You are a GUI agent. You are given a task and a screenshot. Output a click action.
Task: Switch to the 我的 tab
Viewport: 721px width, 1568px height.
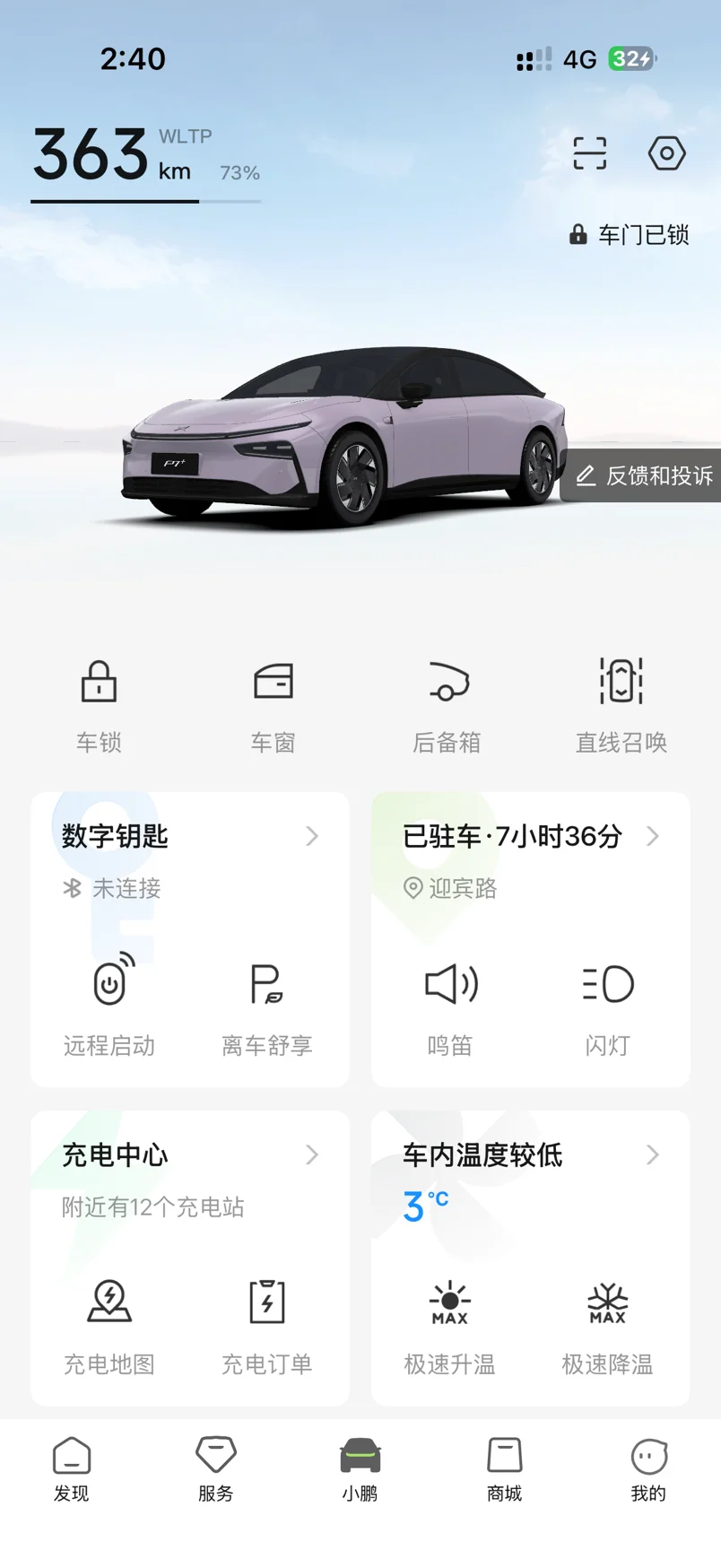coord(648,1468)
